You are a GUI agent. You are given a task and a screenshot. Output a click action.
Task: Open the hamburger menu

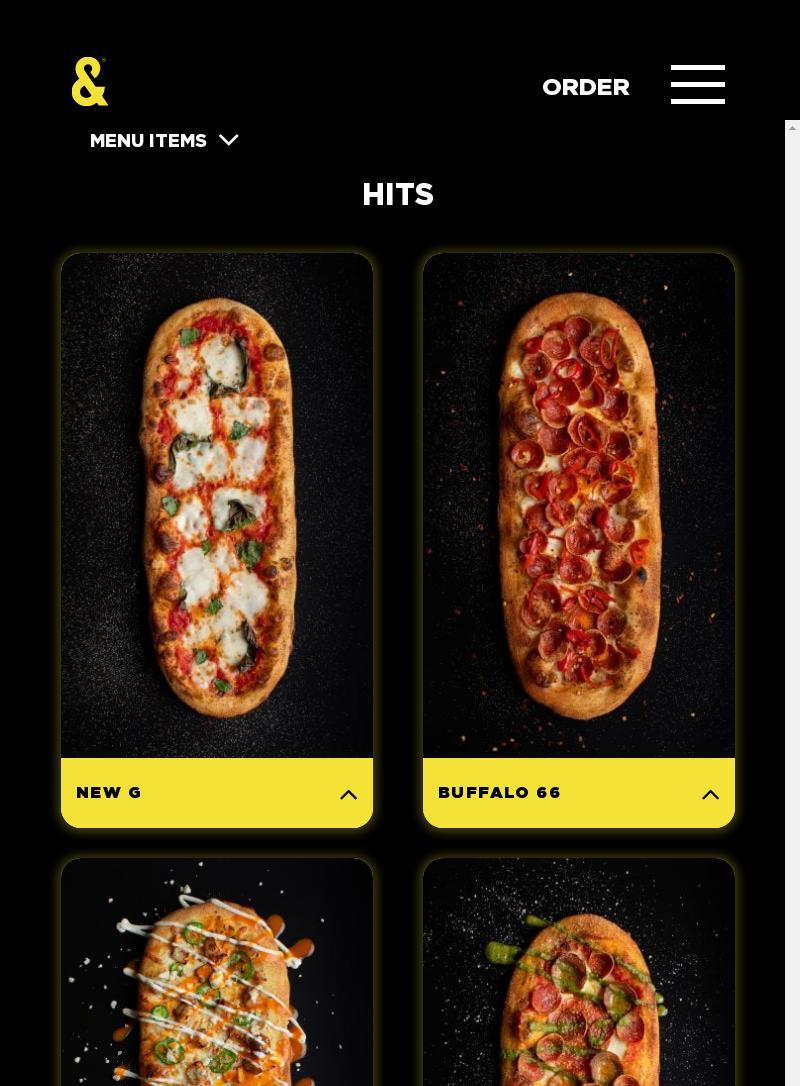pos(697,85)
